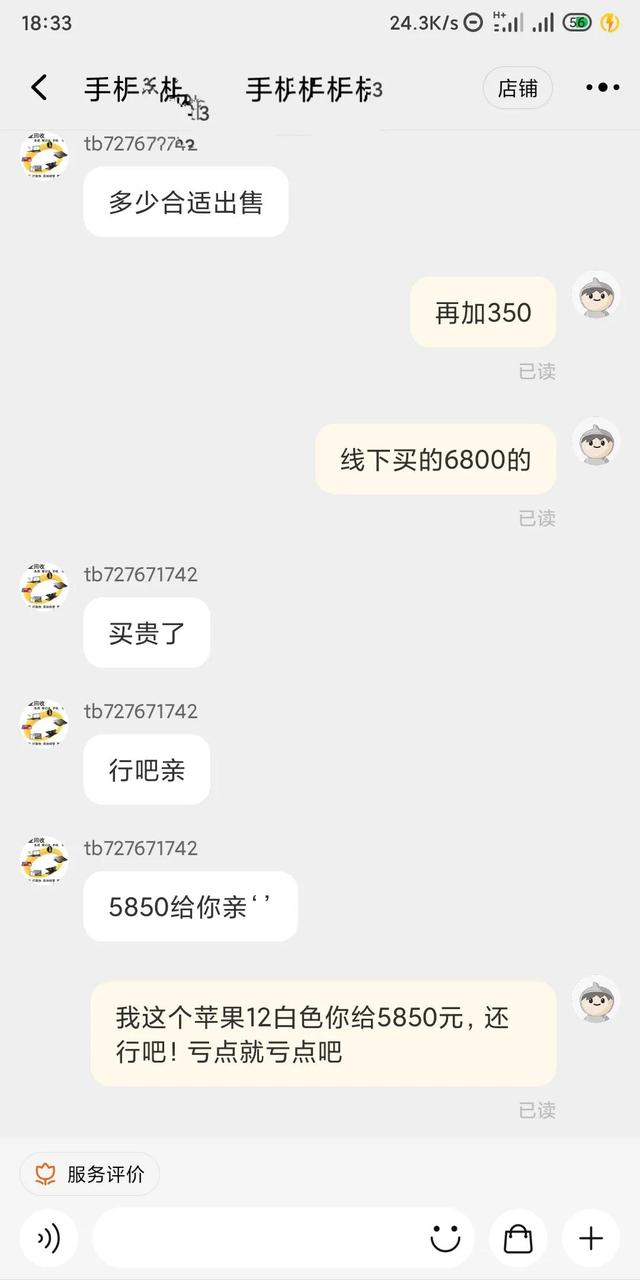Open seller avatar beside 买贵了 message
The image size is (640, 1280).
44,587
